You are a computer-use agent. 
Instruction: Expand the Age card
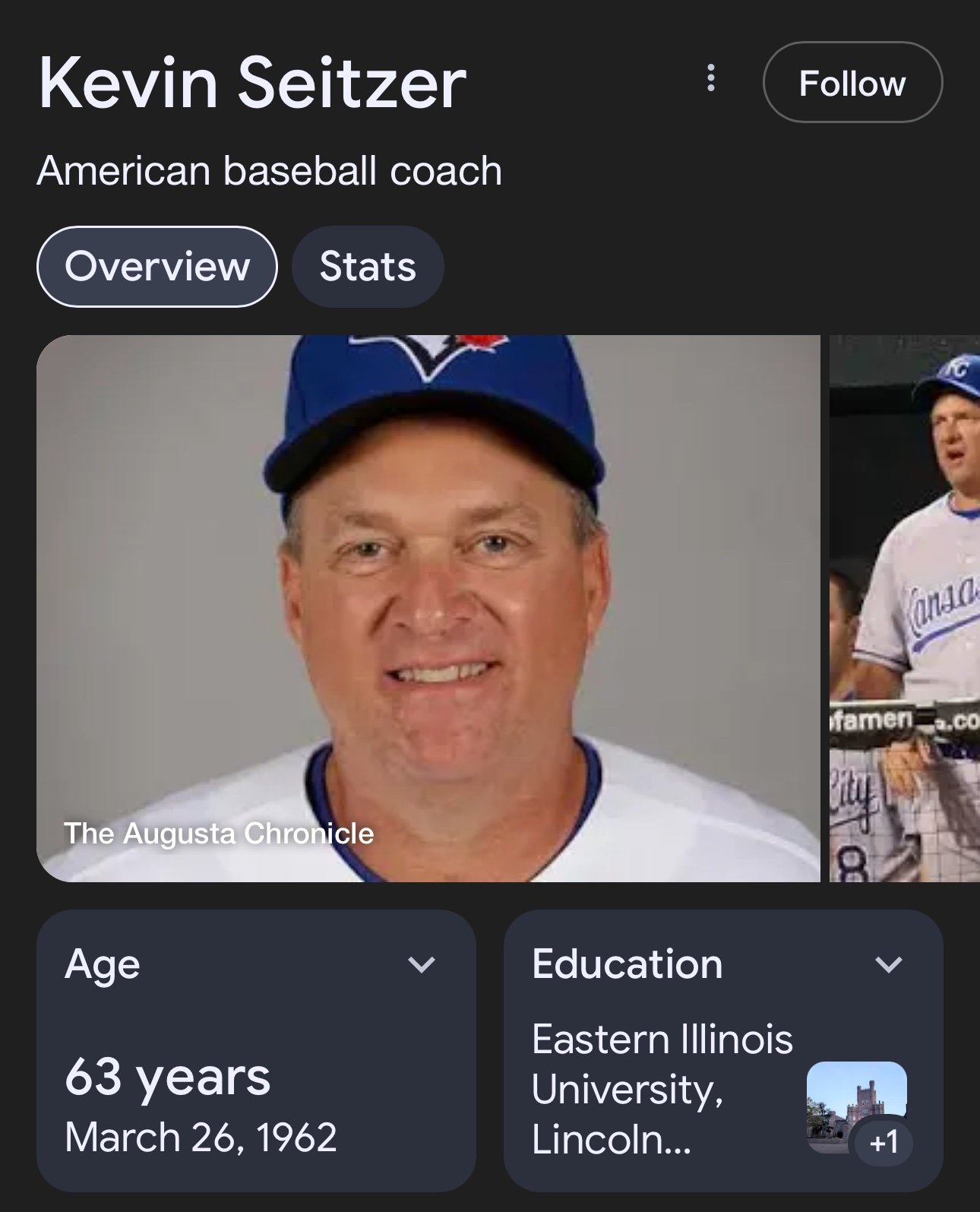coord(421,965)
